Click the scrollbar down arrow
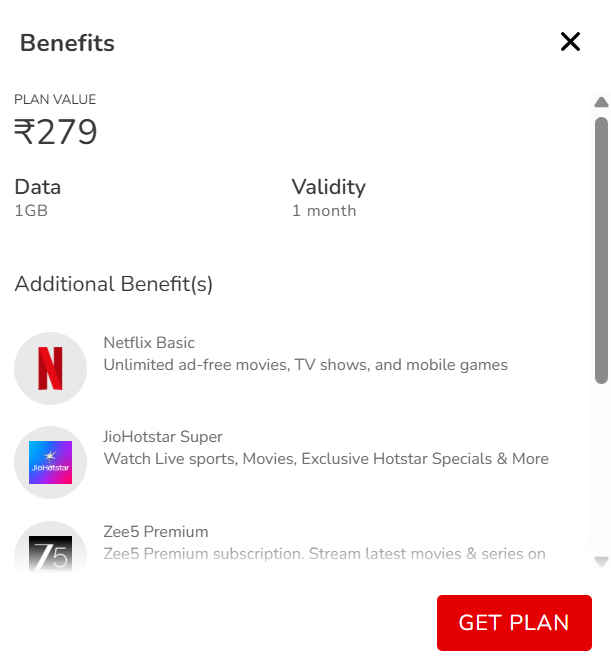This screenshot has width=611, height=668. tap(601, 561)
